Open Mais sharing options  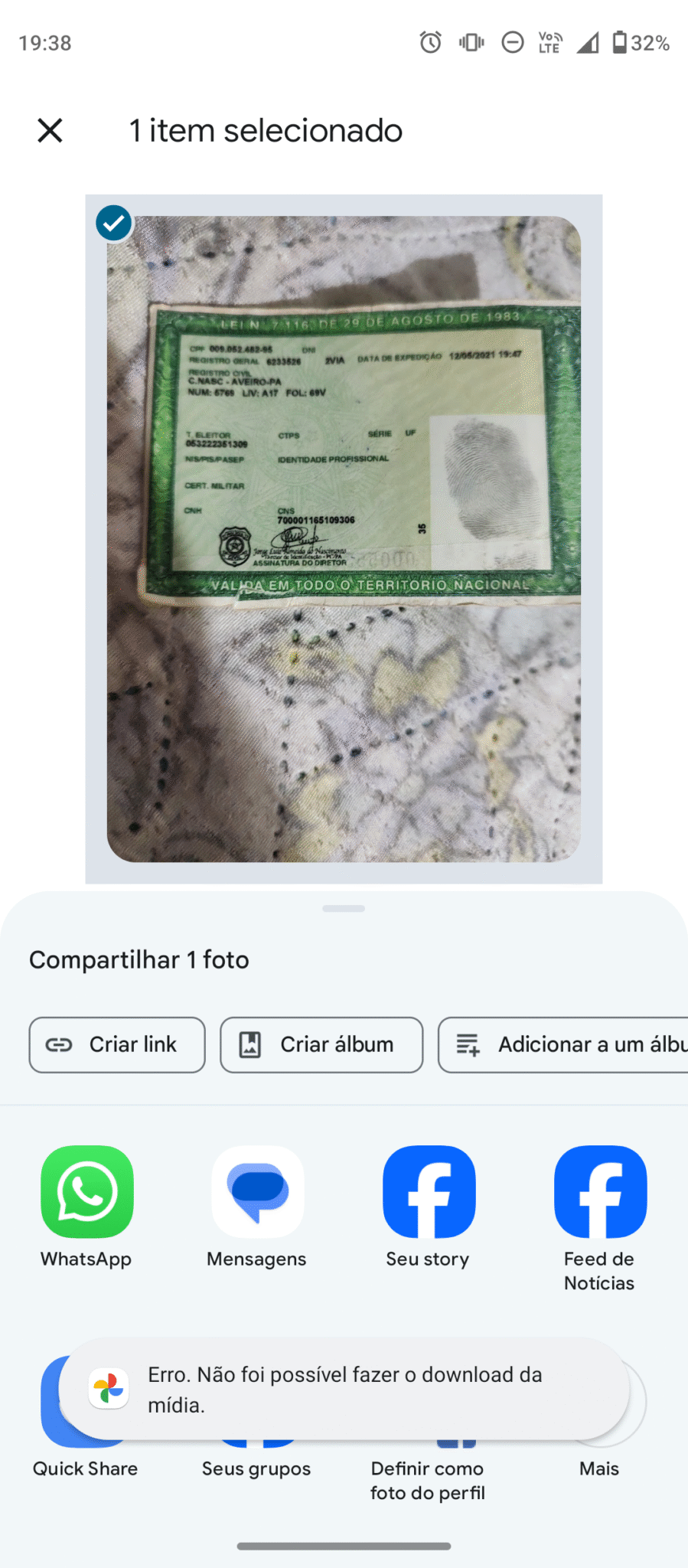[x=599, y=1468]
